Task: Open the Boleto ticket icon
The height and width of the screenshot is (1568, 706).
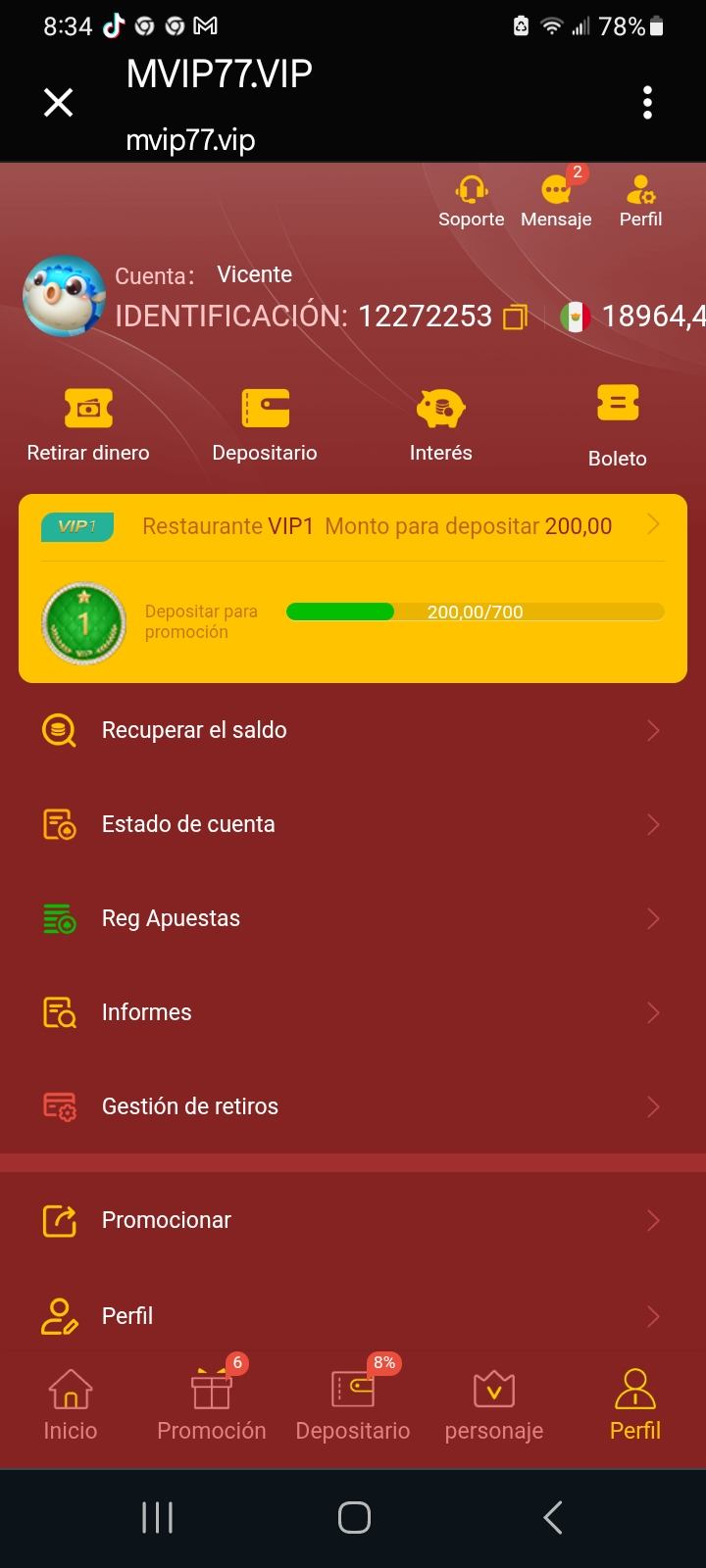Action: click(617, 403)
